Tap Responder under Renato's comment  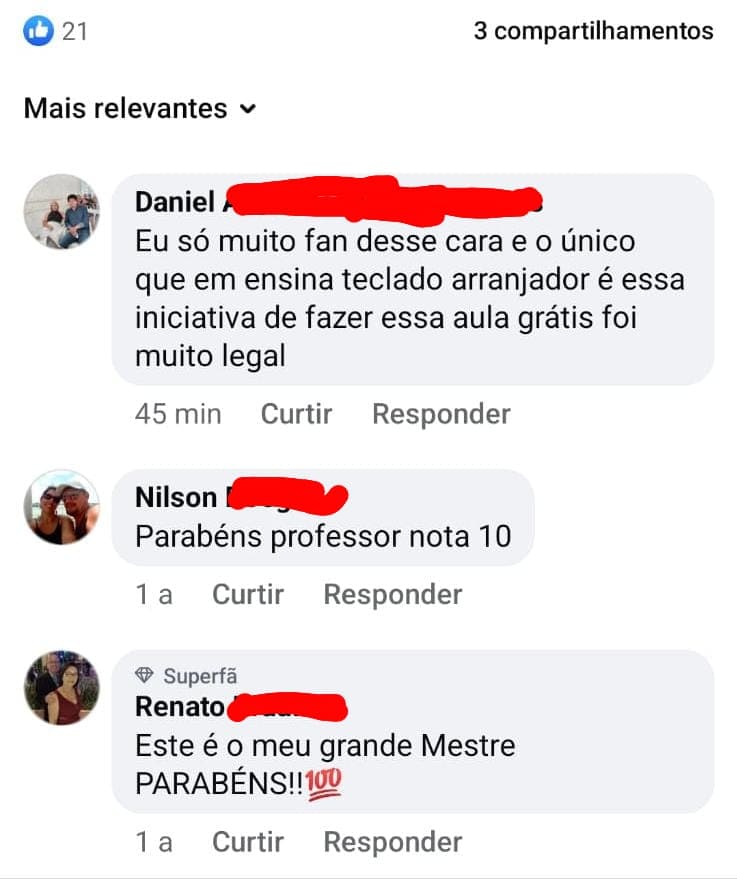[393, 842]
